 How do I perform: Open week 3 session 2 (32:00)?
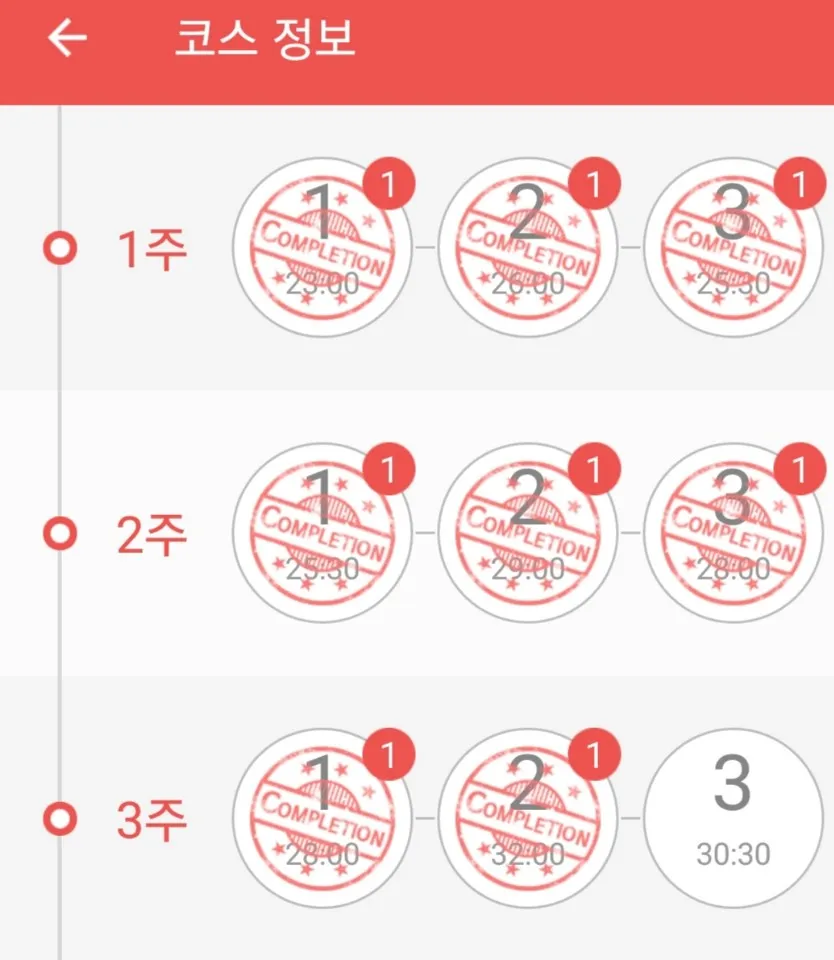pos(528,818)
